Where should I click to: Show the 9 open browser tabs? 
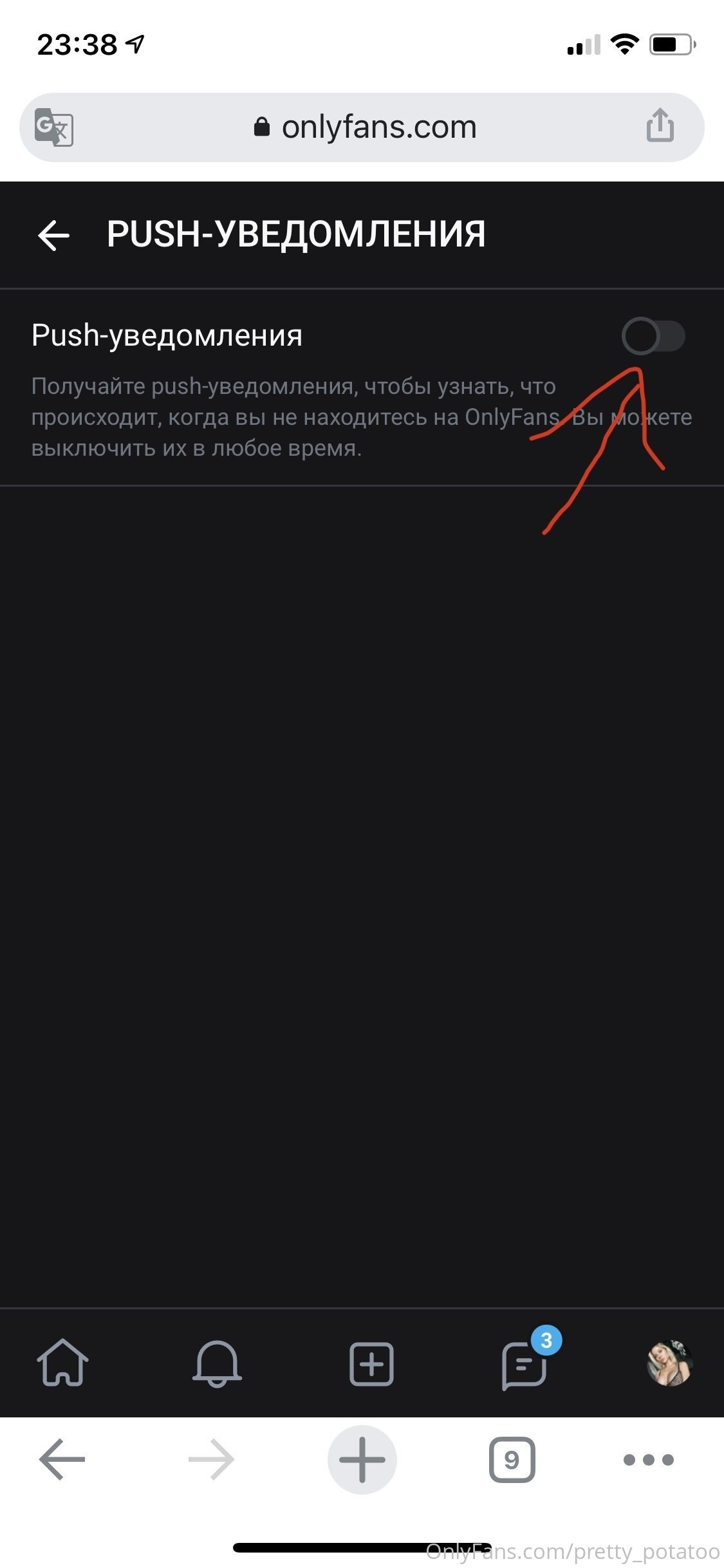pyautogui.click(x=512, y=1459)
